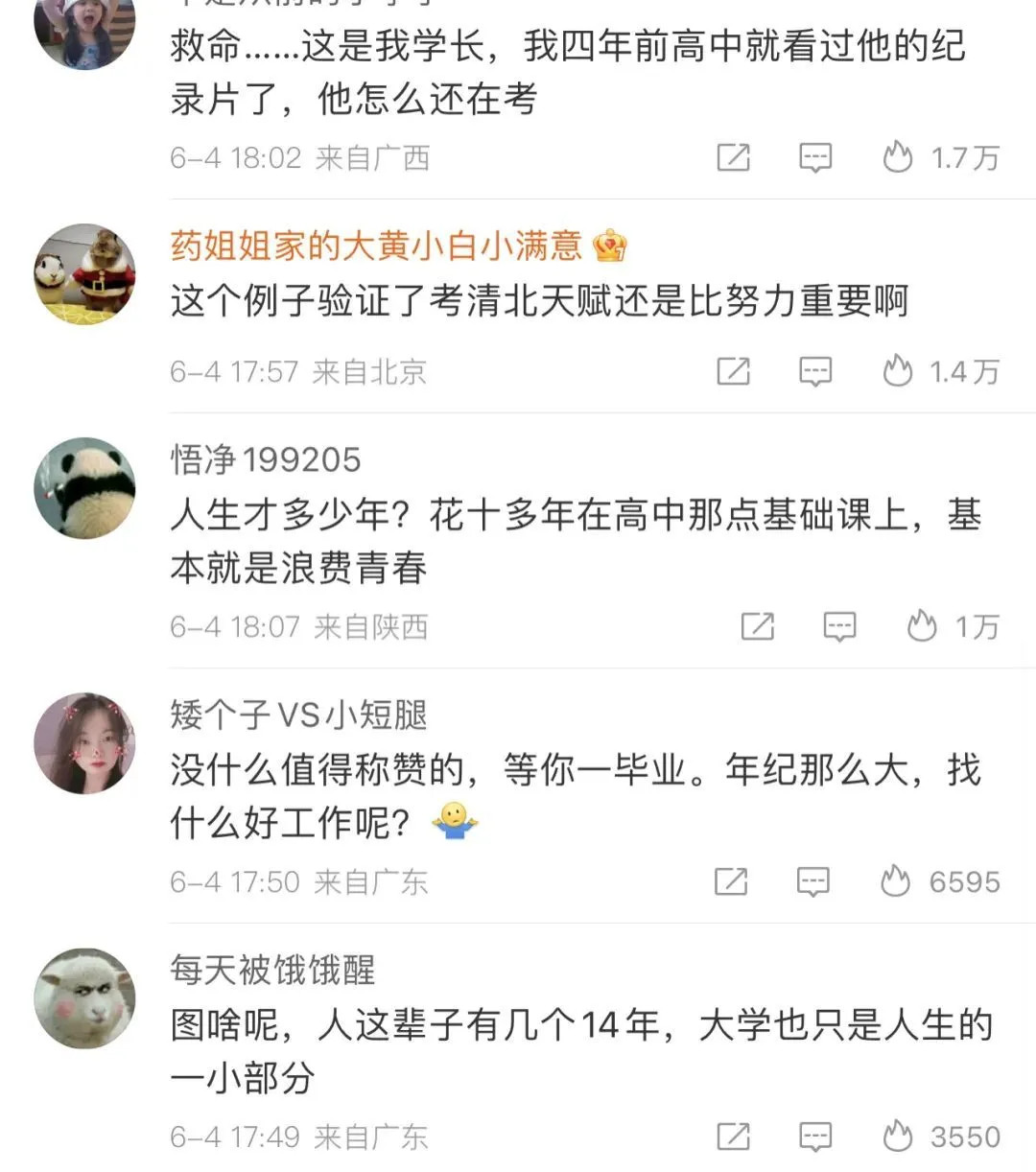Image resolution: width=1036 pixels, height=1172 pixels.
Task: Reply to 矮个子VS小短腿's comment
Action: tap(813, 881)
